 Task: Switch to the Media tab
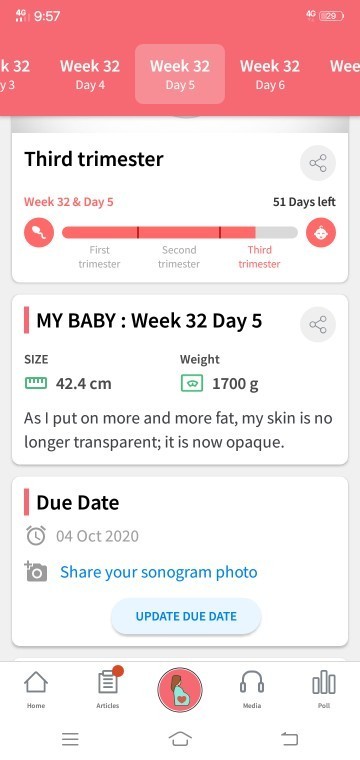[252, 689]
